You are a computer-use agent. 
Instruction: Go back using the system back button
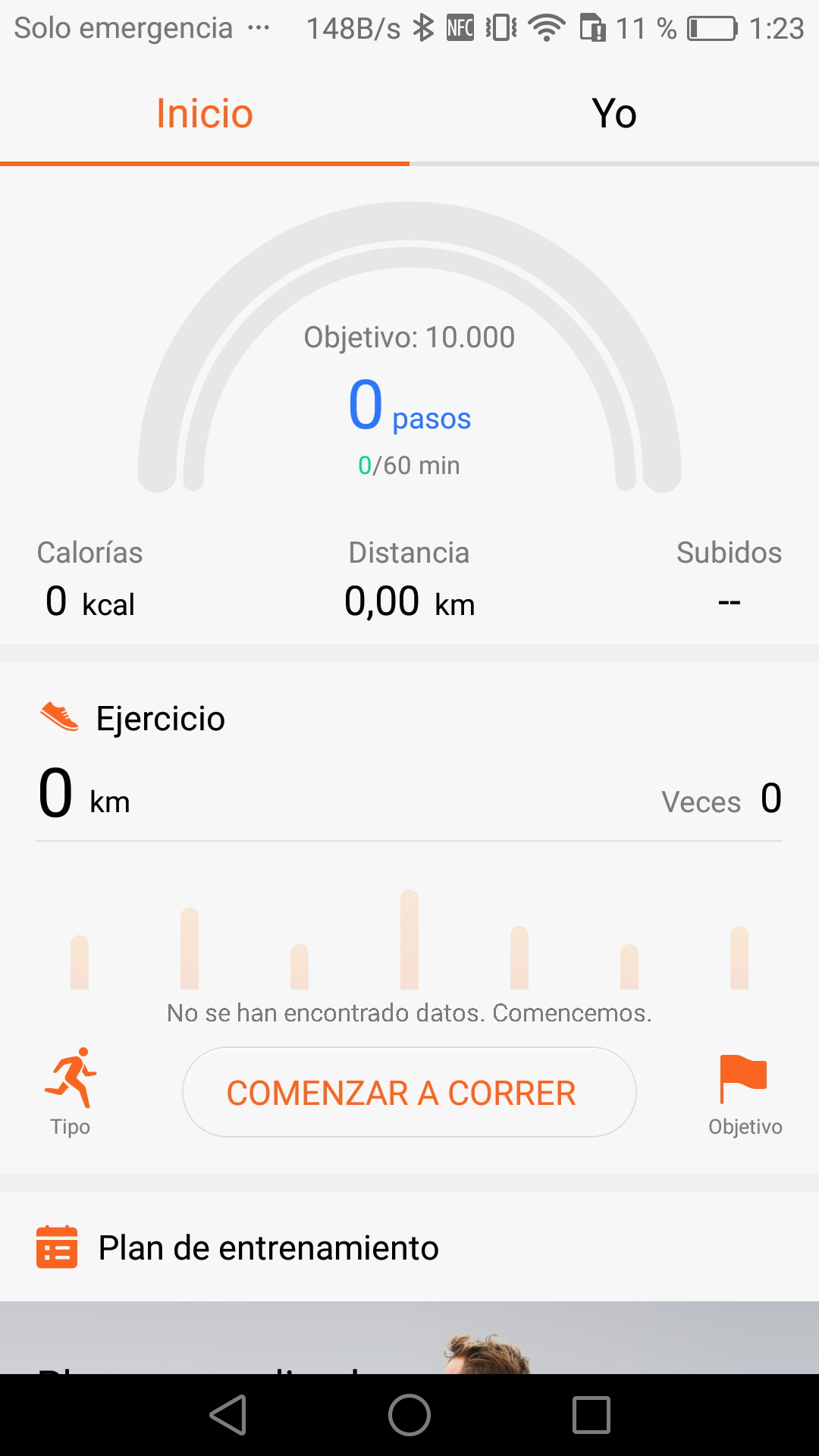(x=228, y=1415)
